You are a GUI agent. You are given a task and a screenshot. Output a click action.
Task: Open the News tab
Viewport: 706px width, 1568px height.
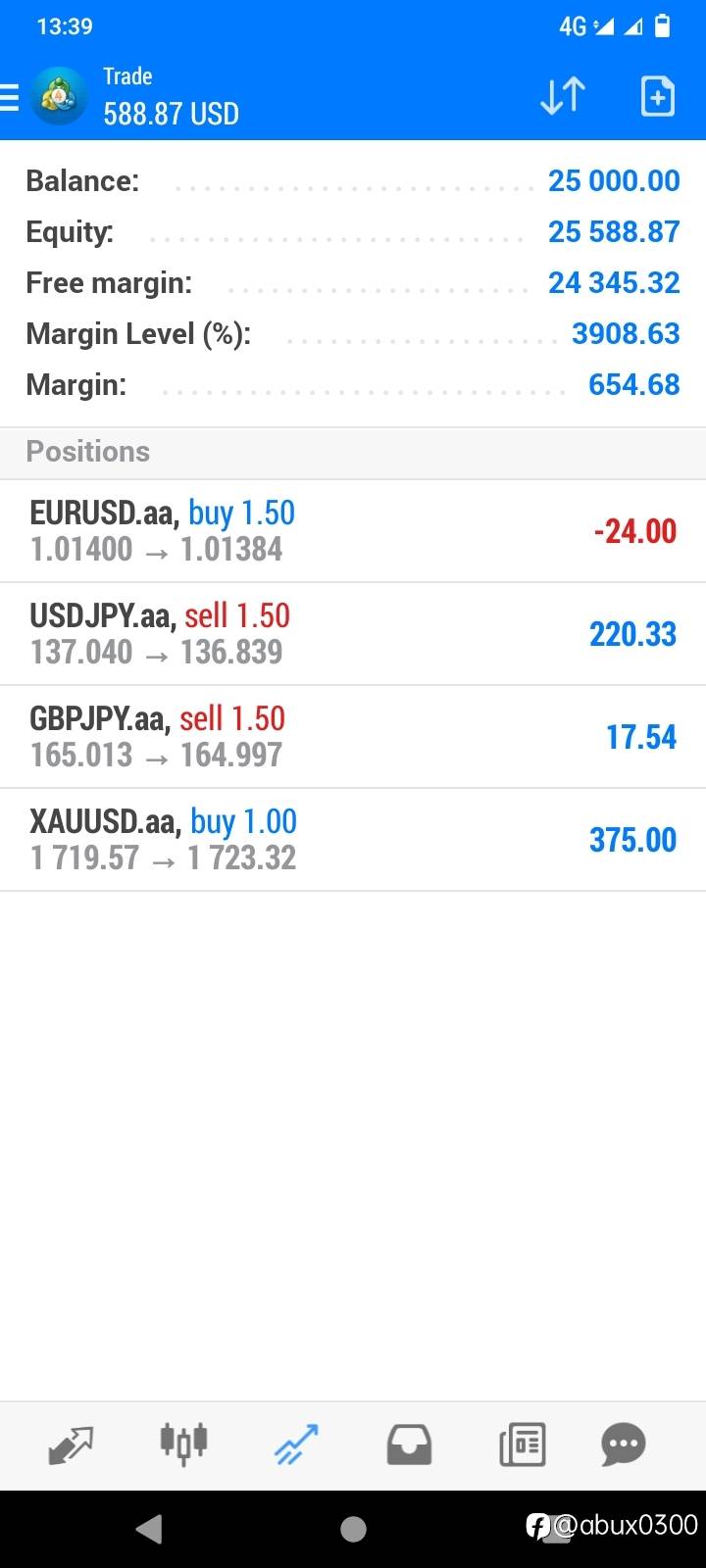(x=522, y=1445)
